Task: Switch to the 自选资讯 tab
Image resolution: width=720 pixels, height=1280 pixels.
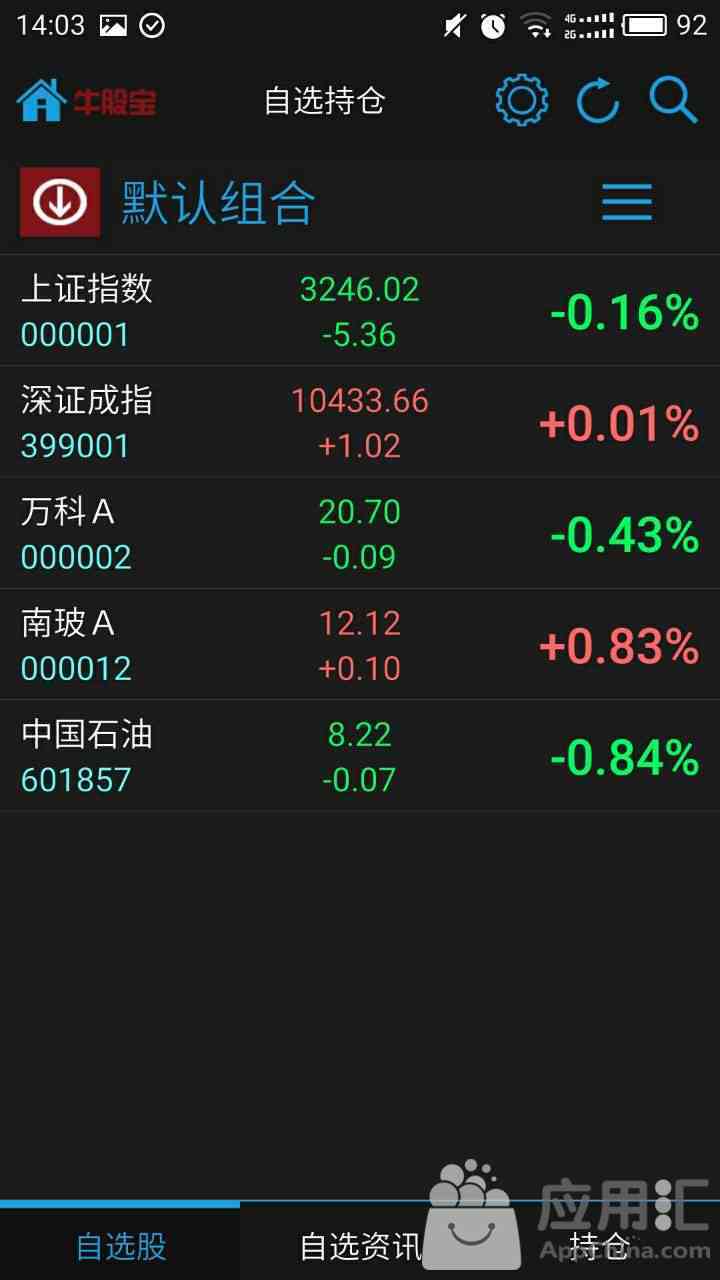Action: [360, 1245]
